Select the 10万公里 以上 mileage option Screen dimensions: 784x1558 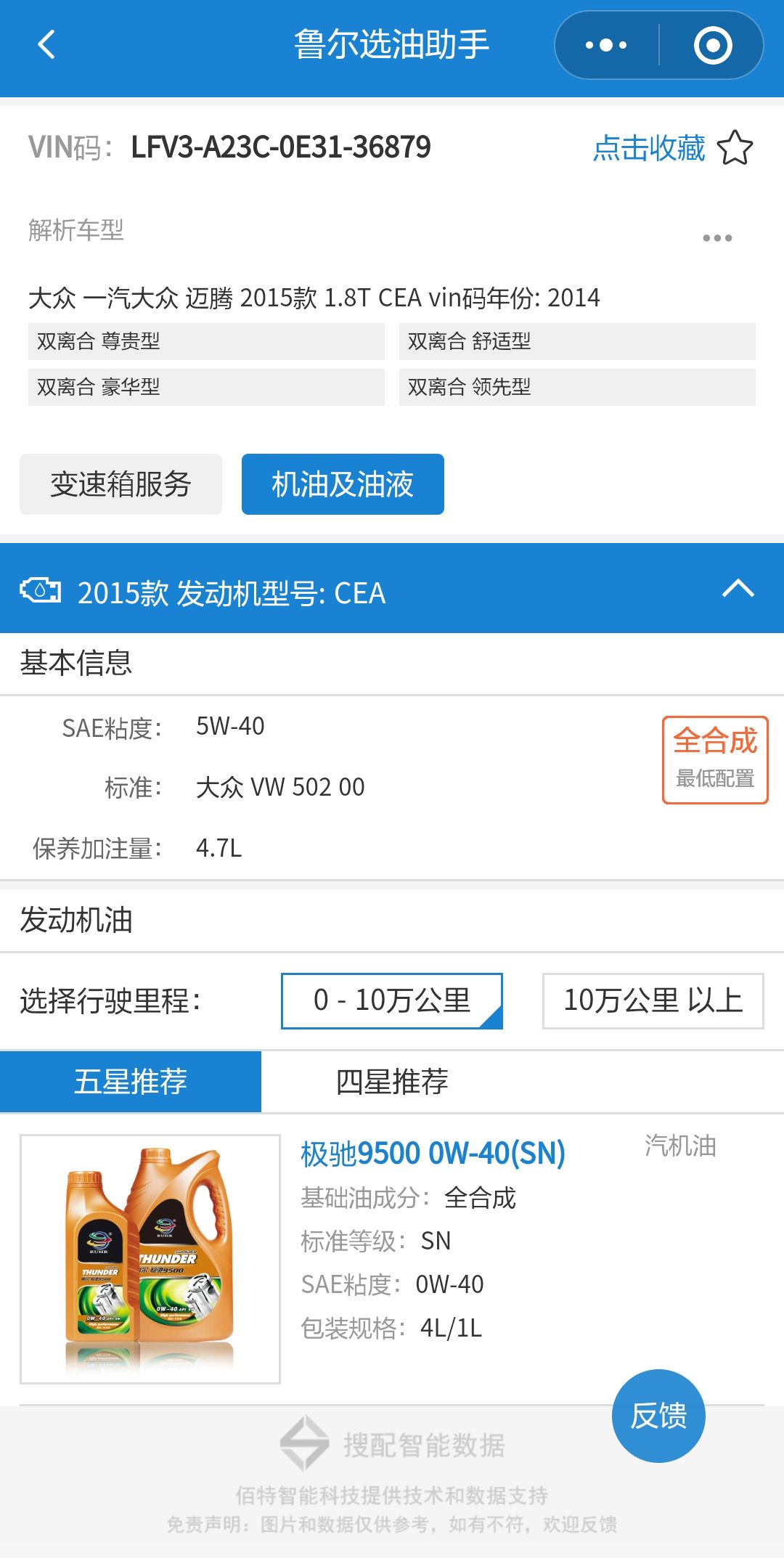point(653,1000)
